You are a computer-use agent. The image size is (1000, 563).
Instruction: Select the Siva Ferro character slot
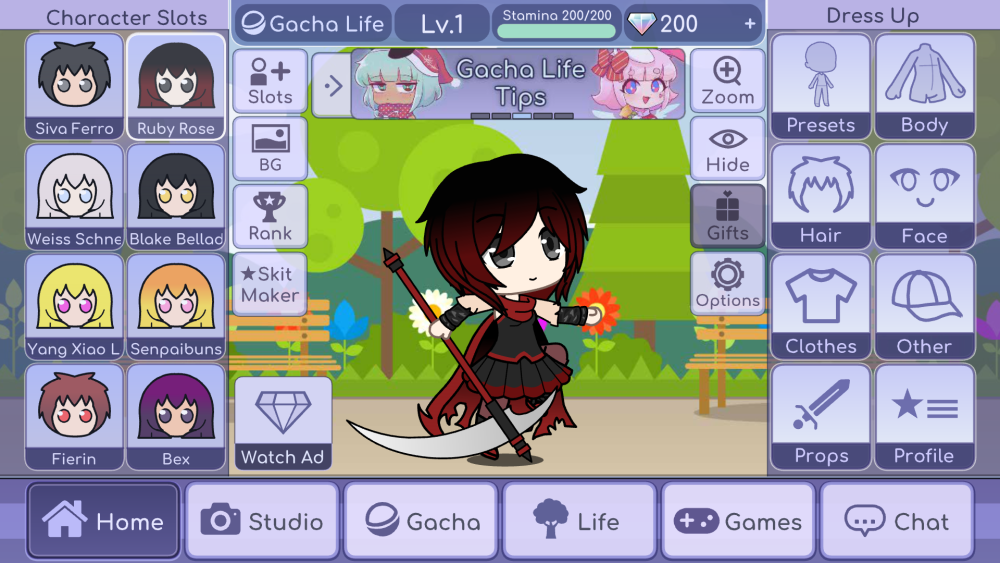tap(74, 86)
